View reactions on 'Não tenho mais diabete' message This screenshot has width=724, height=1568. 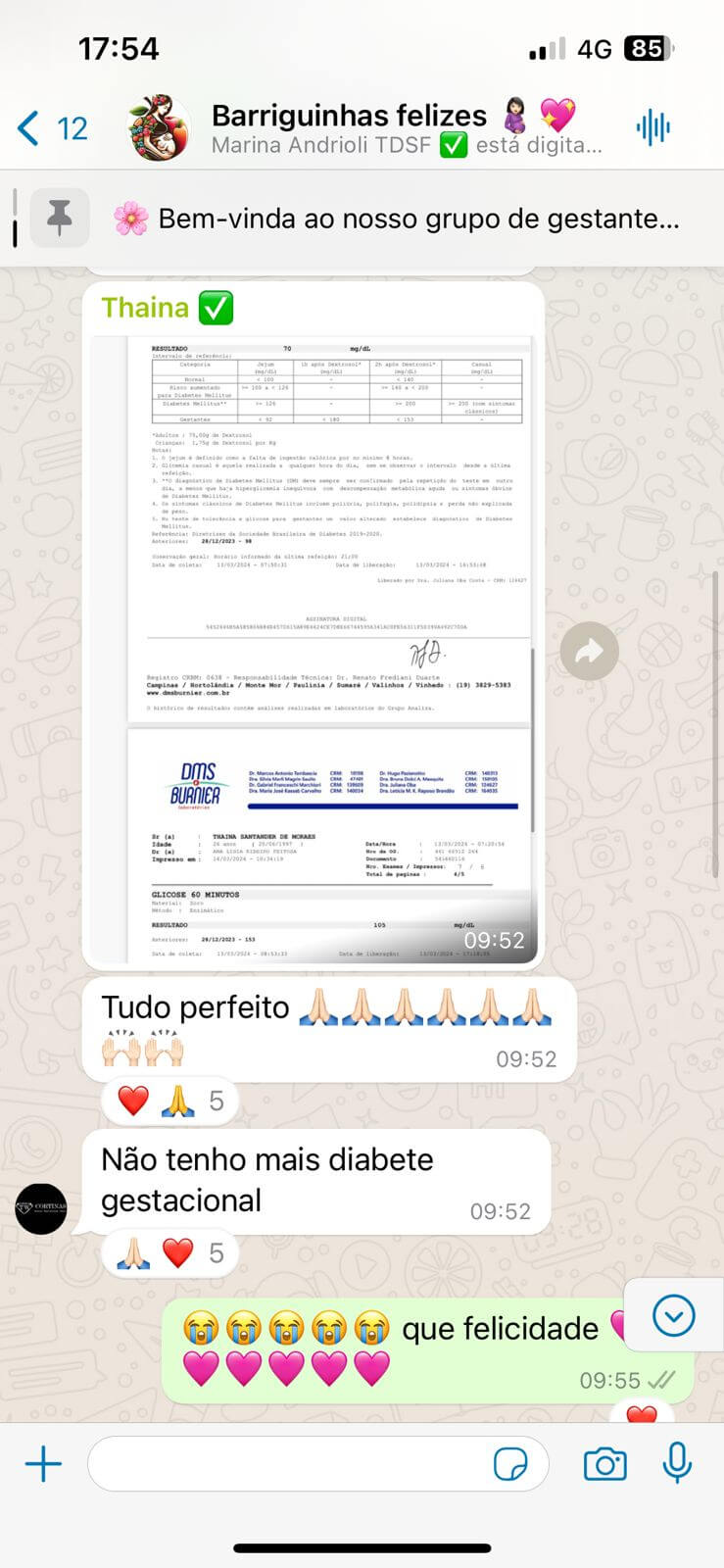[170, 1253]
